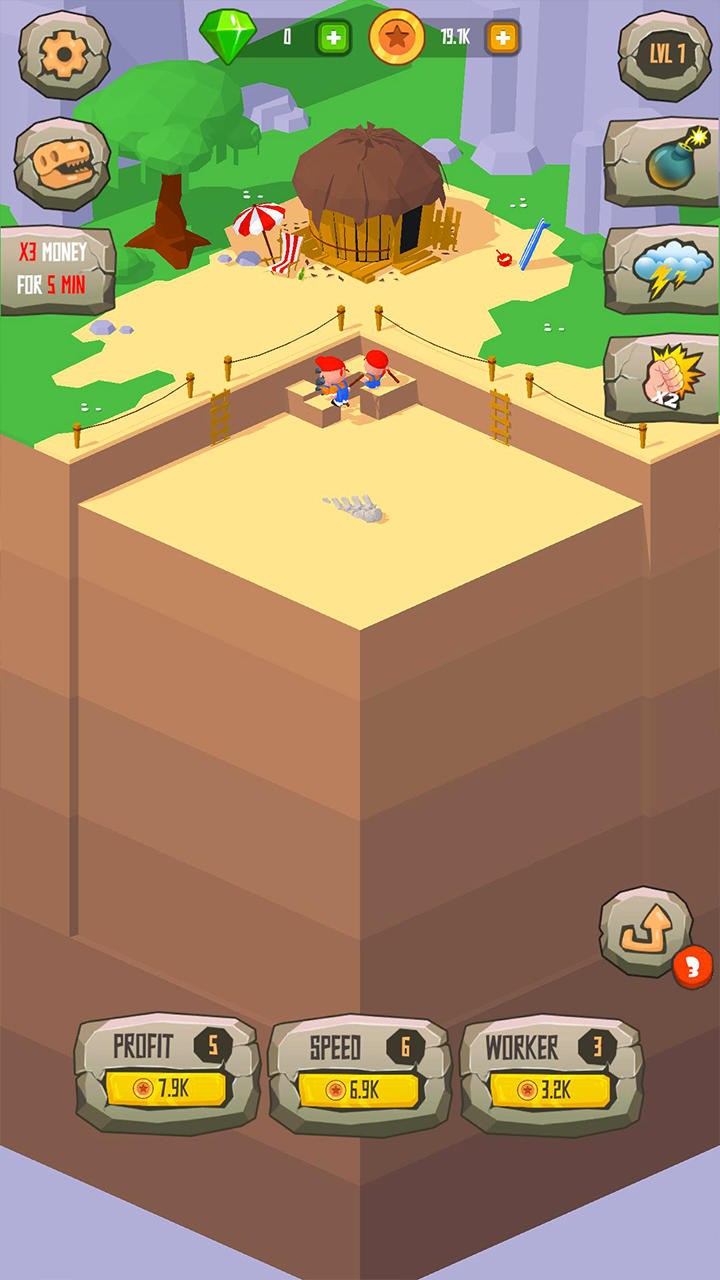Viewport: 720px width, 1280px height.
Task: Open the LVL 1 badge
Action: click(665, 56)
